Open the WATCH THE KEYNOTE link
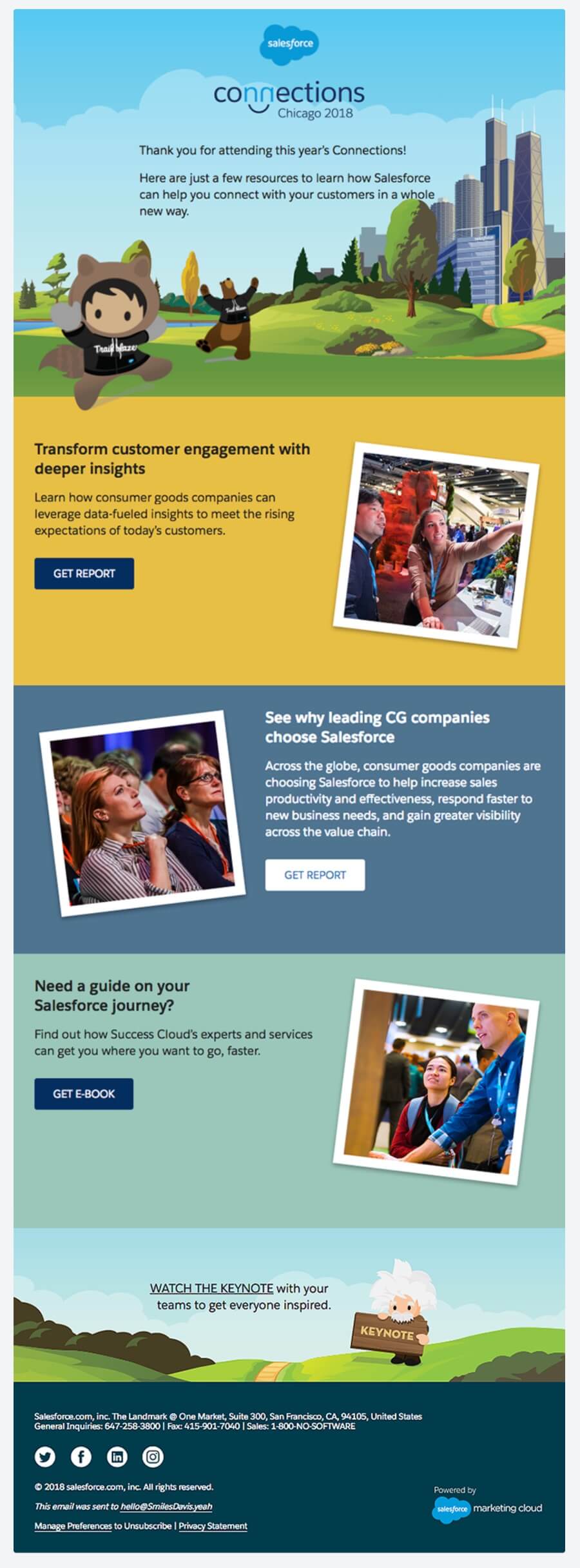The height and width of the screenshot is (1568, 580). 211,1288
